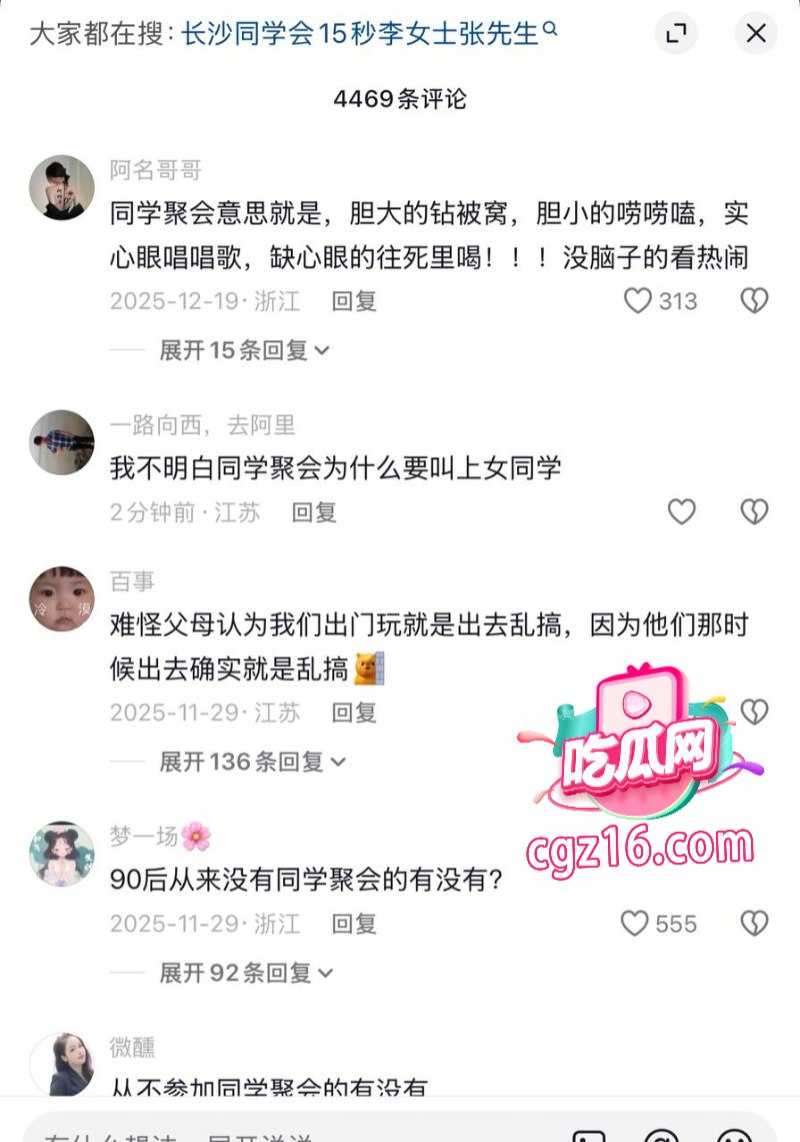The width and height of the screenshot is (800, 1142).
Task: Dislike 梦一场's comment
Action: [x=754, y=923]
